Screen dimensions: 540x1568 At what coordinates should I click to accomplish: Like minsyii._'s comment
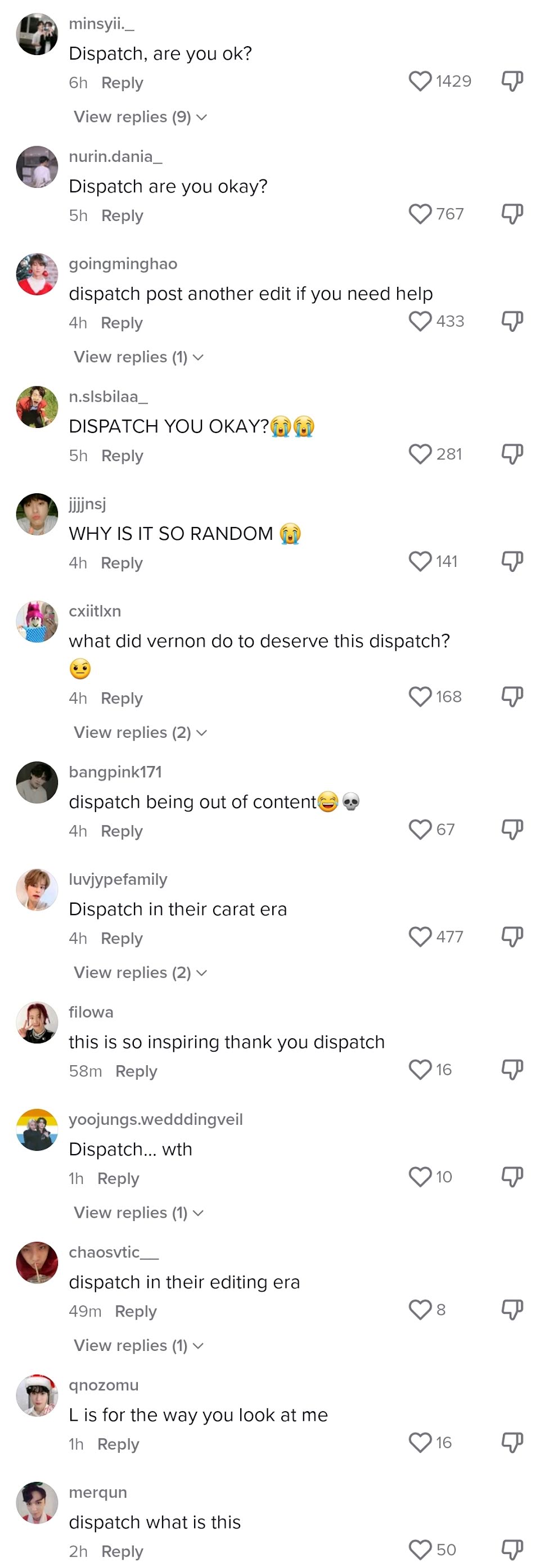coord(420,81)
